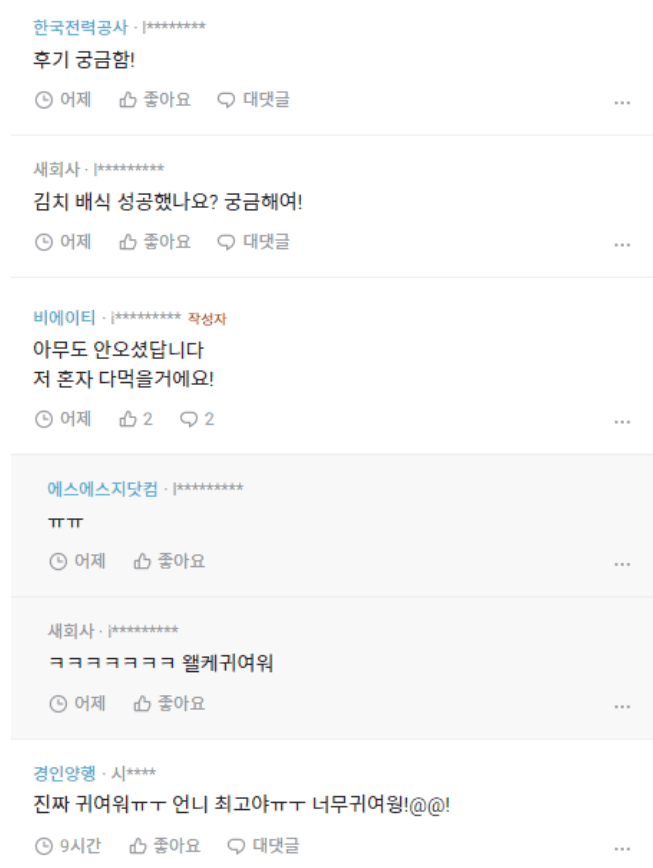Image resolution: width=653 pixels, height=868 pixels.
Task: Like the 에스에스지닷컴 'ㅠㅠ' reply
Action: pyautogui.click(x=169, y=562)
